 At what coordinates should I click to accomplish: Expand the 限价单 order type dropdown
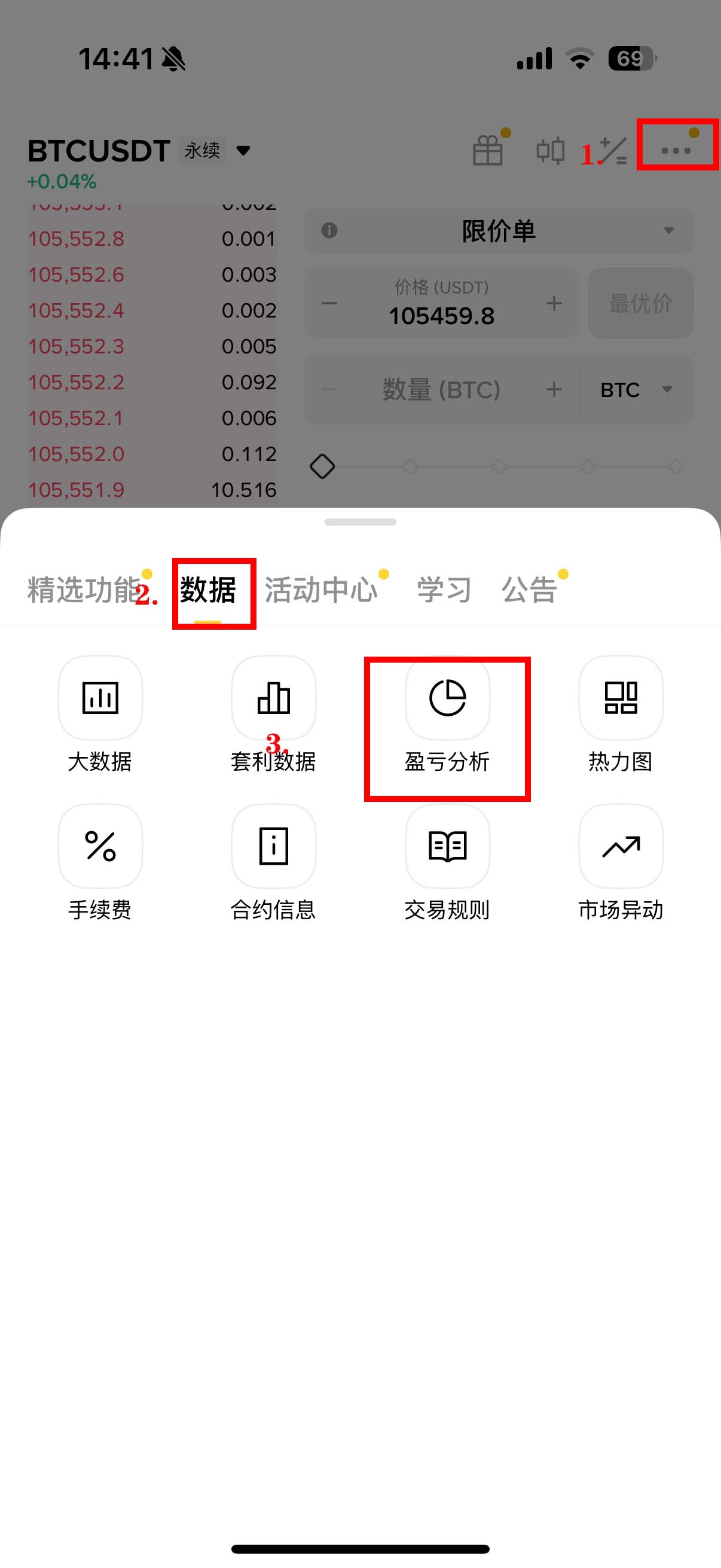[x=499, y=231]
